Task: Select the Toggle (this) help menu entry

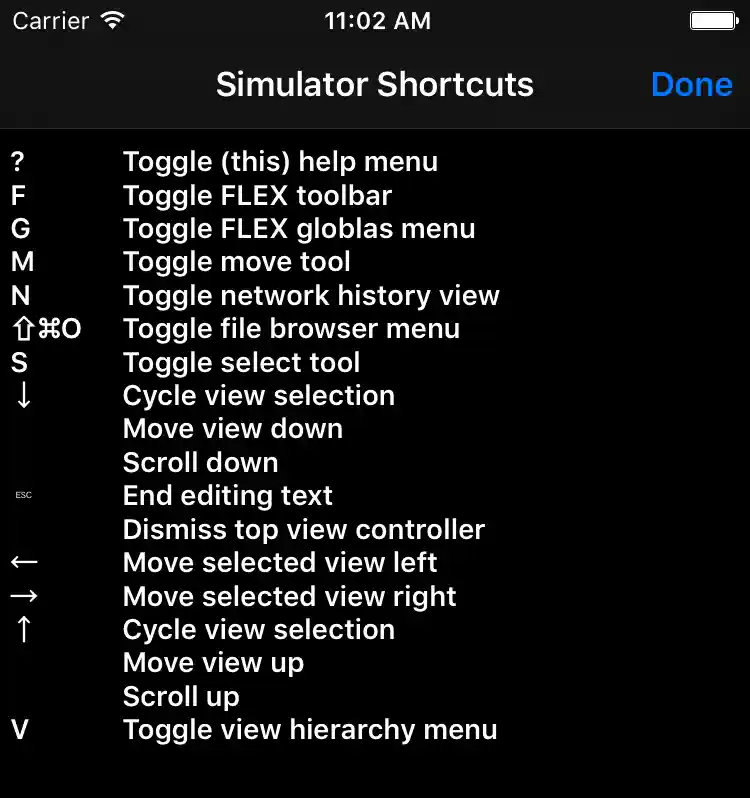Action: pyautogui.click(x=280, y=161)
